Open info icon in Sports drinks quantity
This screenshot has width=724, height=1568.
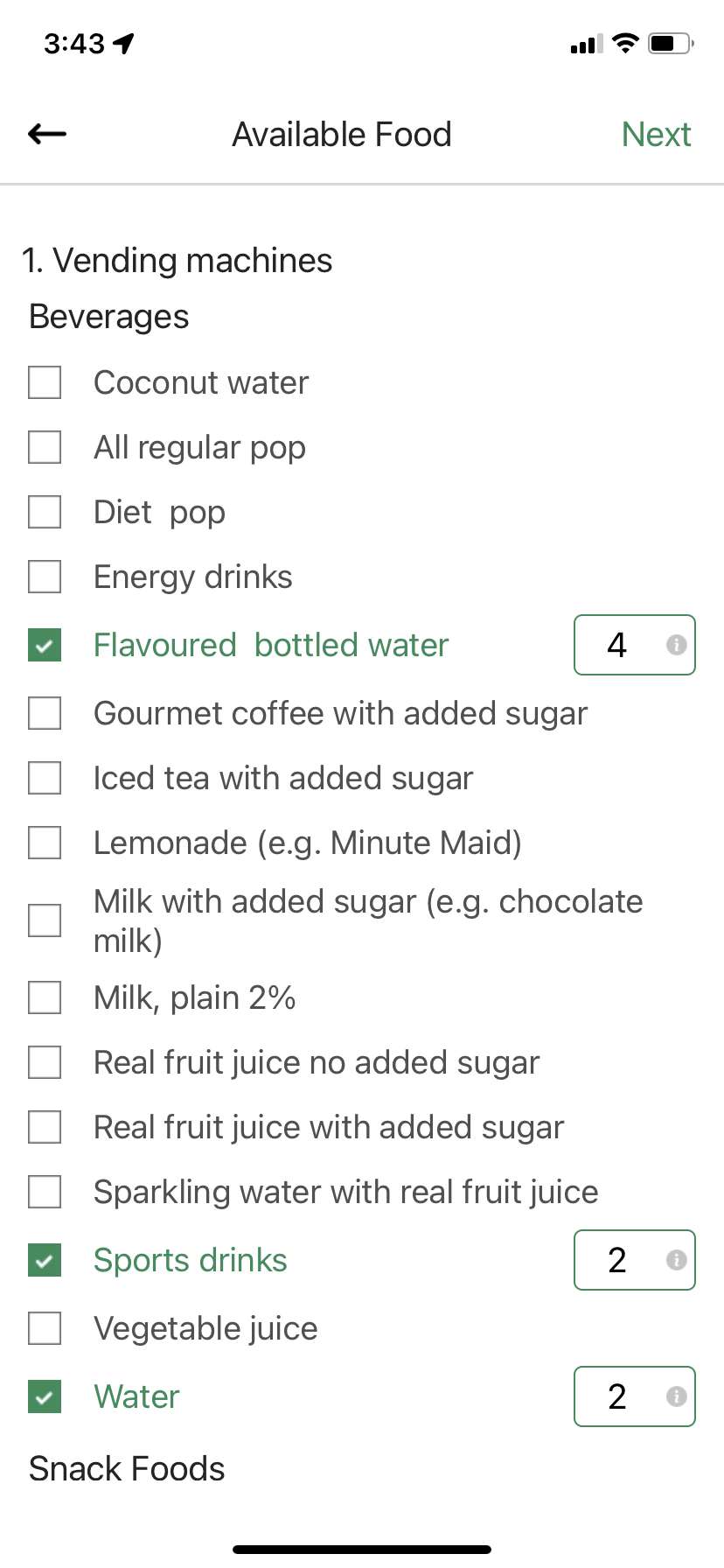point(676,1260)
